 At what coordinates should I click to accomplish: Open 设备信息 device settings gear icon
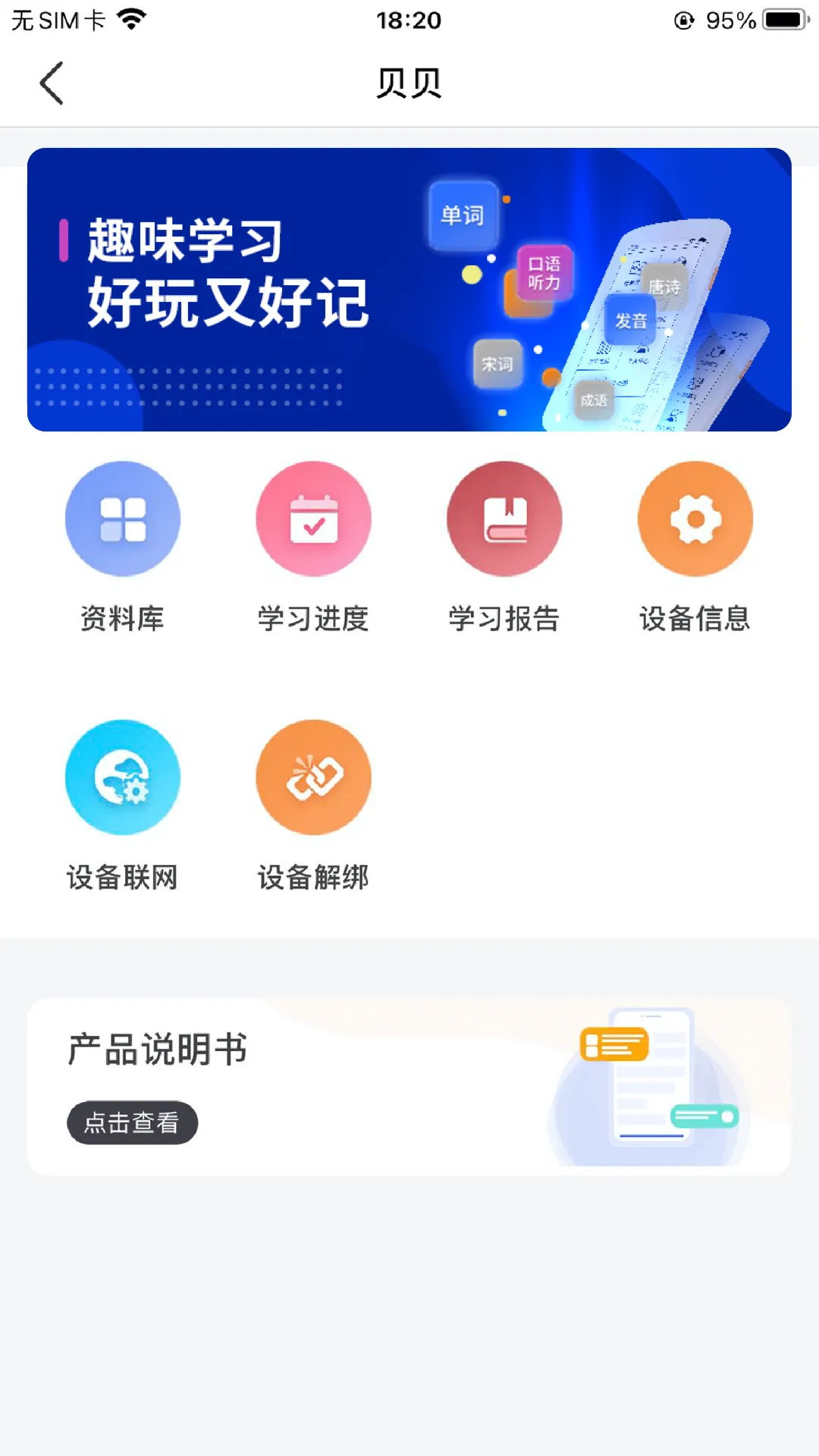point(695,518)
